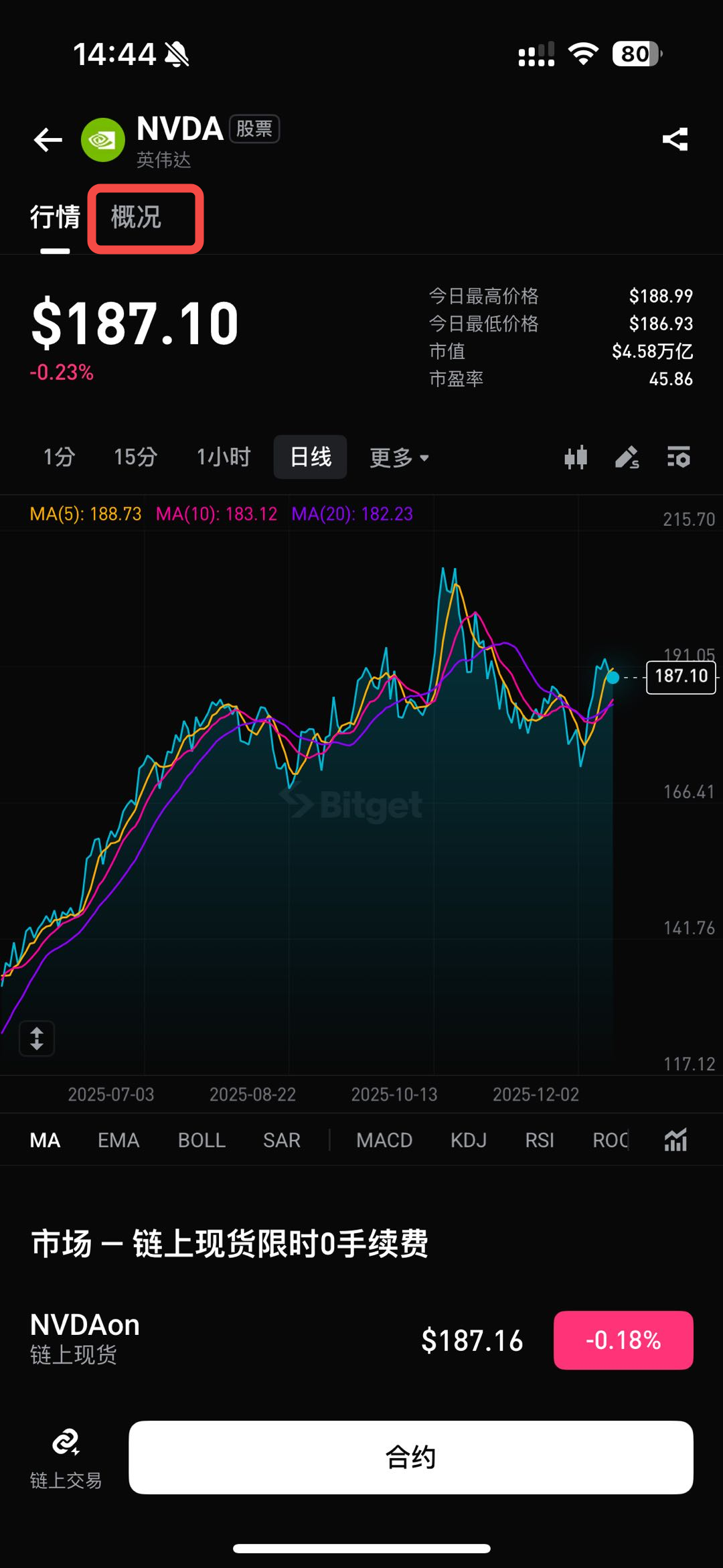The image size is (723, 1568).
Task: Open the candlestick chart type selector
Action: coord(576,457)
